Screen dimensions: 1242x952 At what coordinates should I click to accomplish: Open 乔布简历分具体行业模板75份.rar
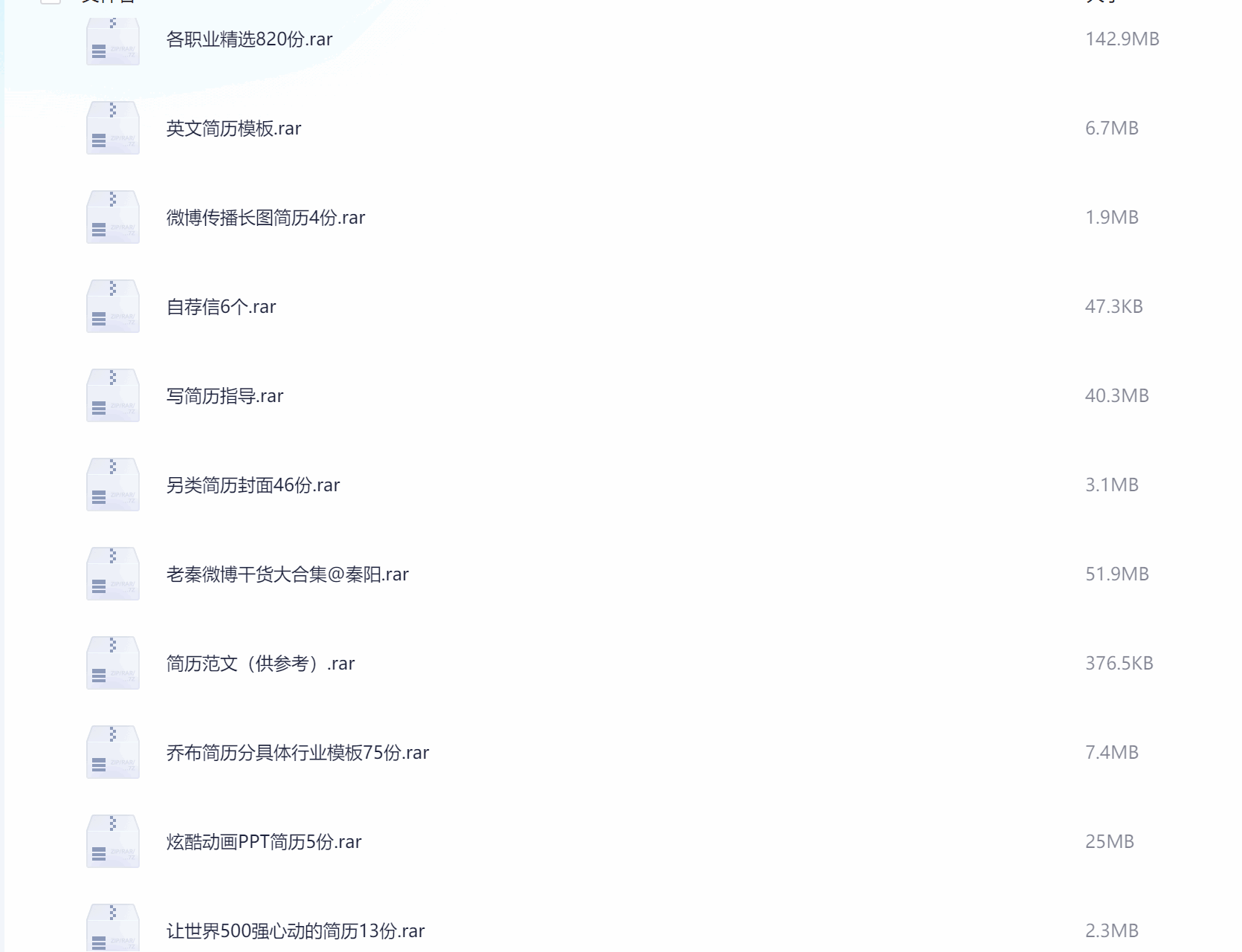tap(297, 753)
